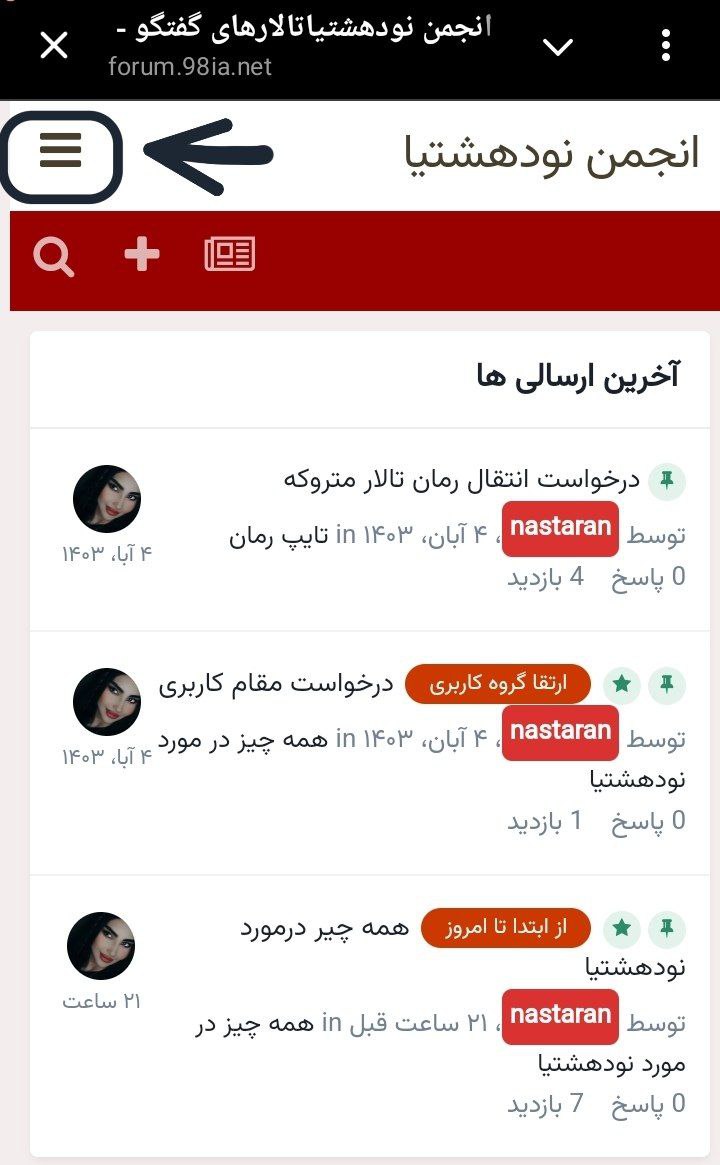Open the avatar beside the ۲۱ ساعت topic
Viewport: 720px width, 1165px height.
click(101, 945)
